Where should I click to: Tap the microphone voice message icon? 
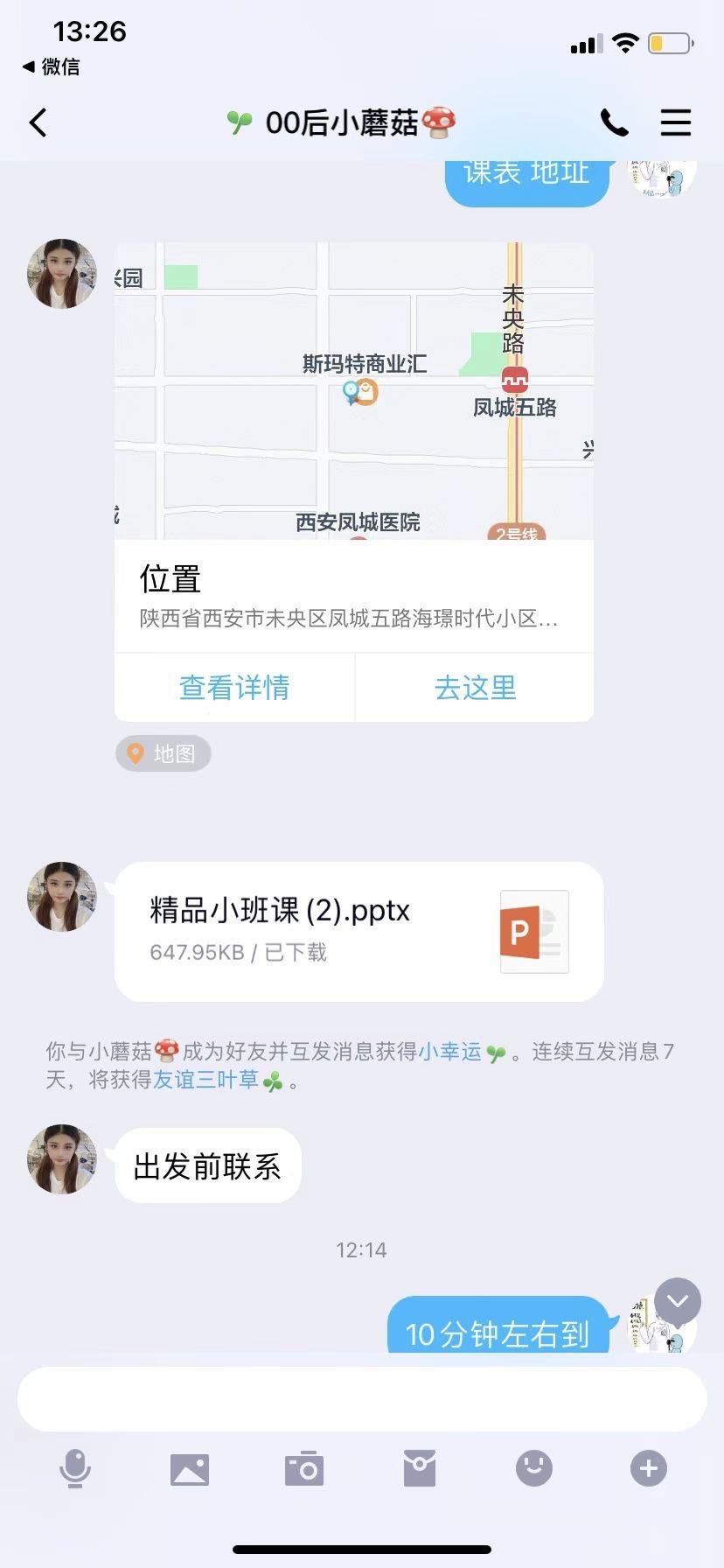tap(75, 1467)
